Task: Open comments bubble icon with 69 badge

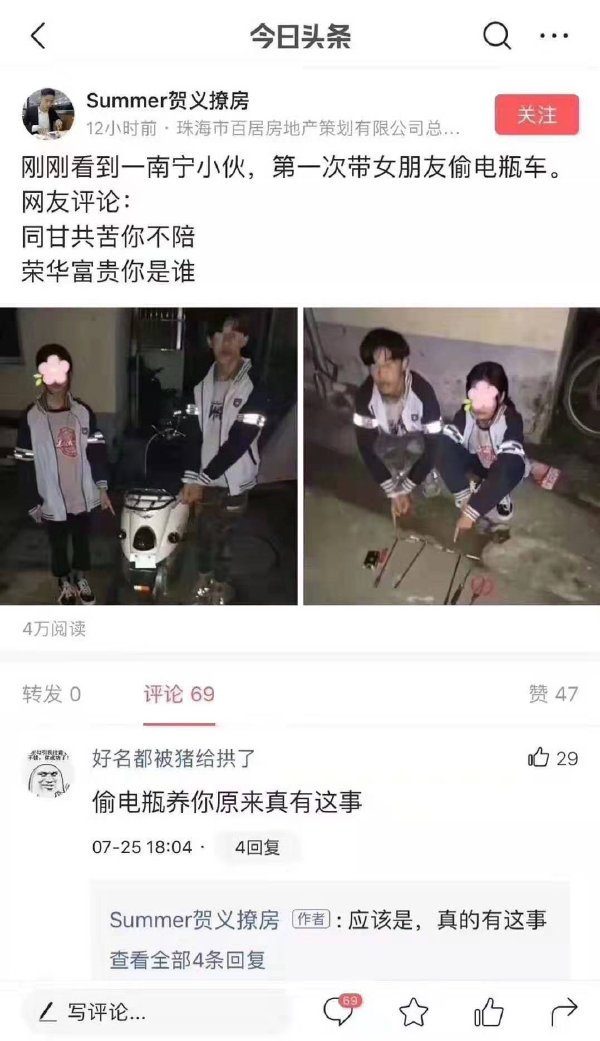Action: pos(340,1012)
